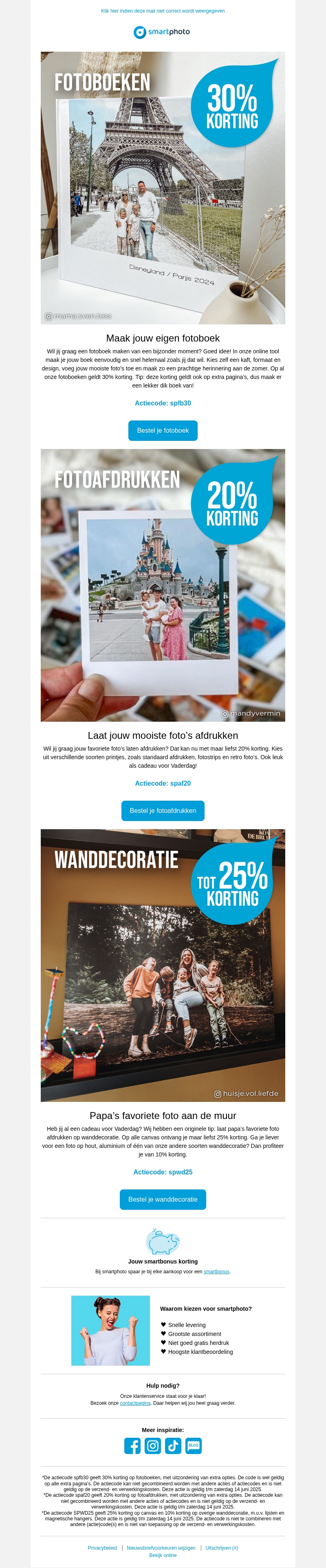Open the smartphoto blog icon
The image size is (326, 1568).
pyautogui.click(x=194, y=1445)
